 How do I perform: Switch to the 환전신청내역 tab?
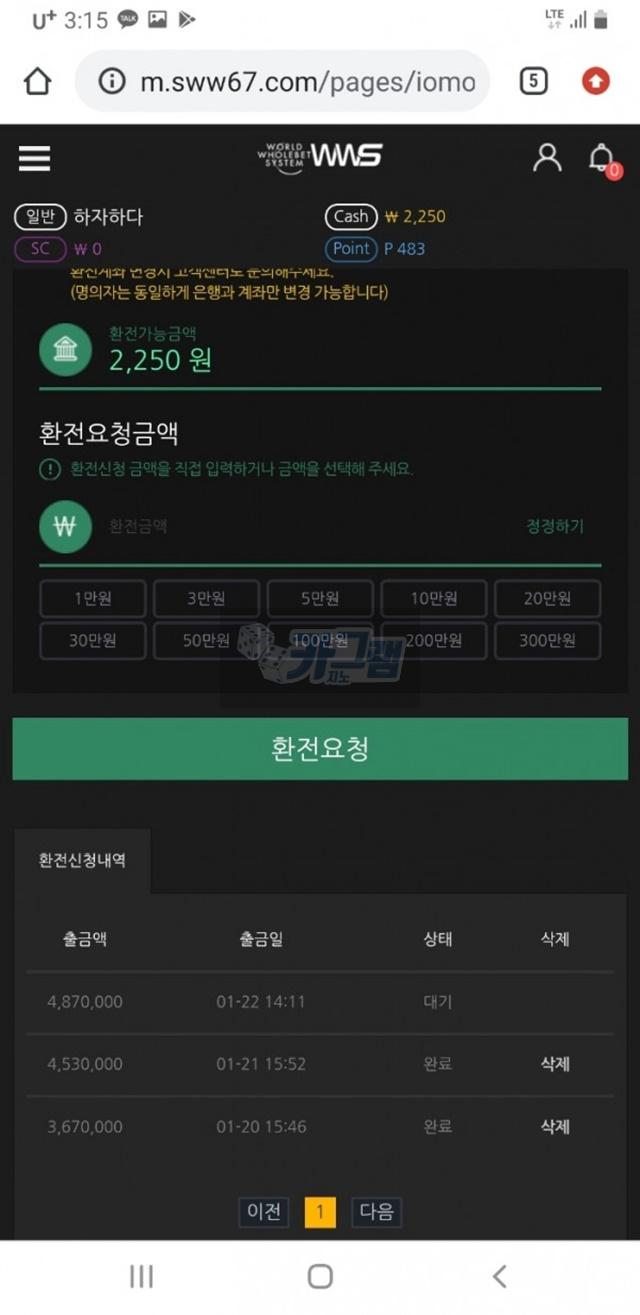[82, 860]
